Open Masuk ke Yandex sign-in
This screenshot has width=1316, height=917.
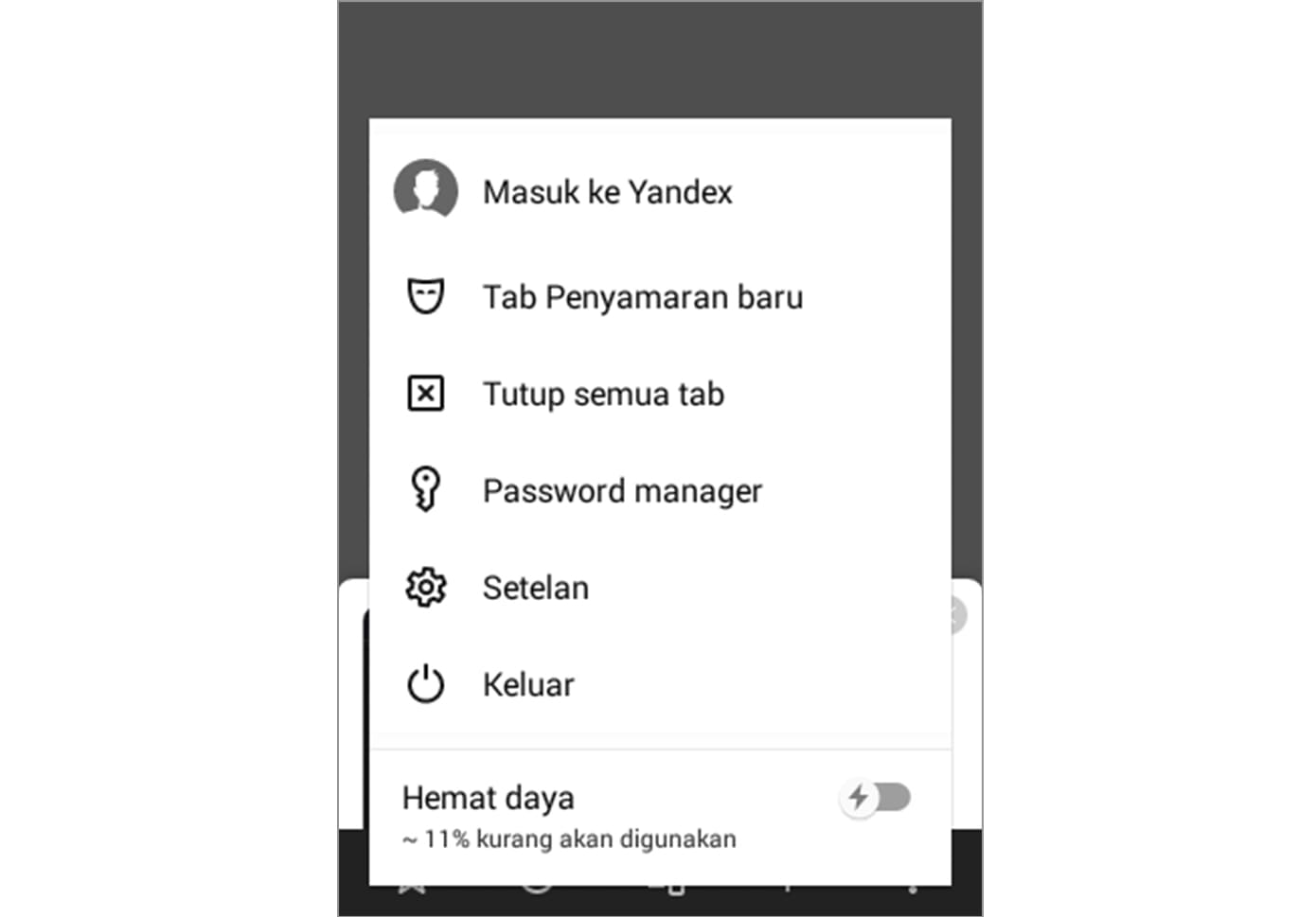607,192
